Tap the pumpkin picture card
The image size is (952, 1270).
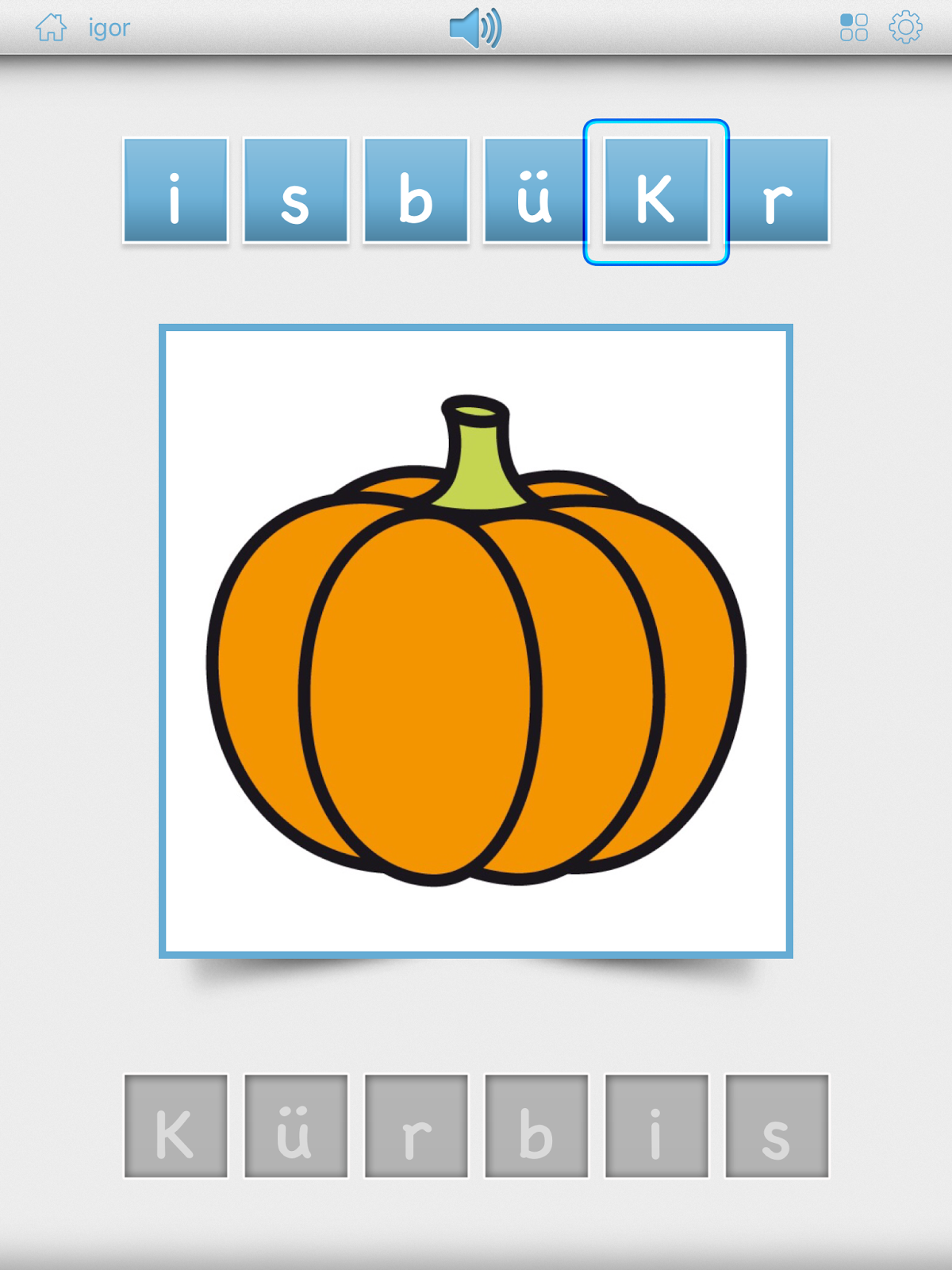point(476,641)
